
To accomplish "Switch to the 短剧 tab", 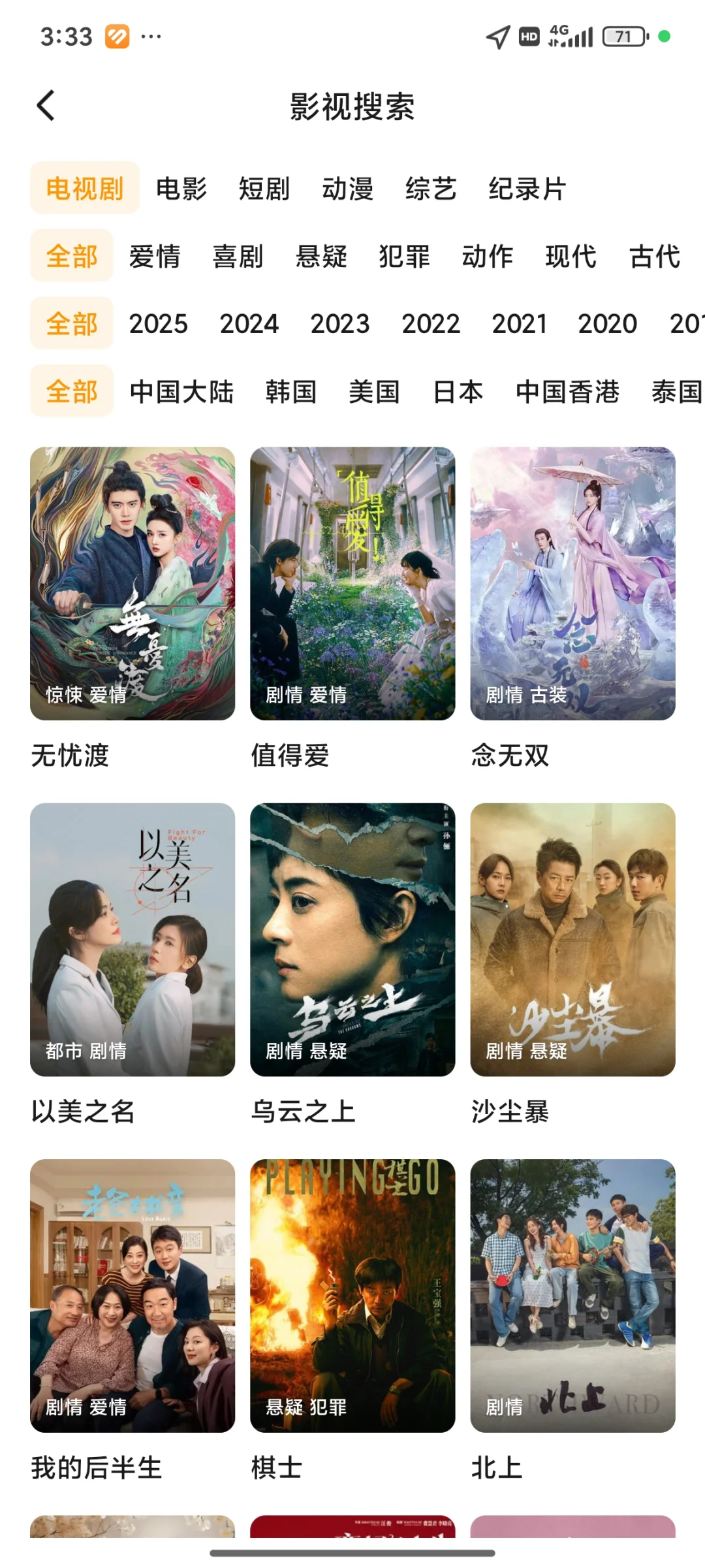I will pos(264,189).
